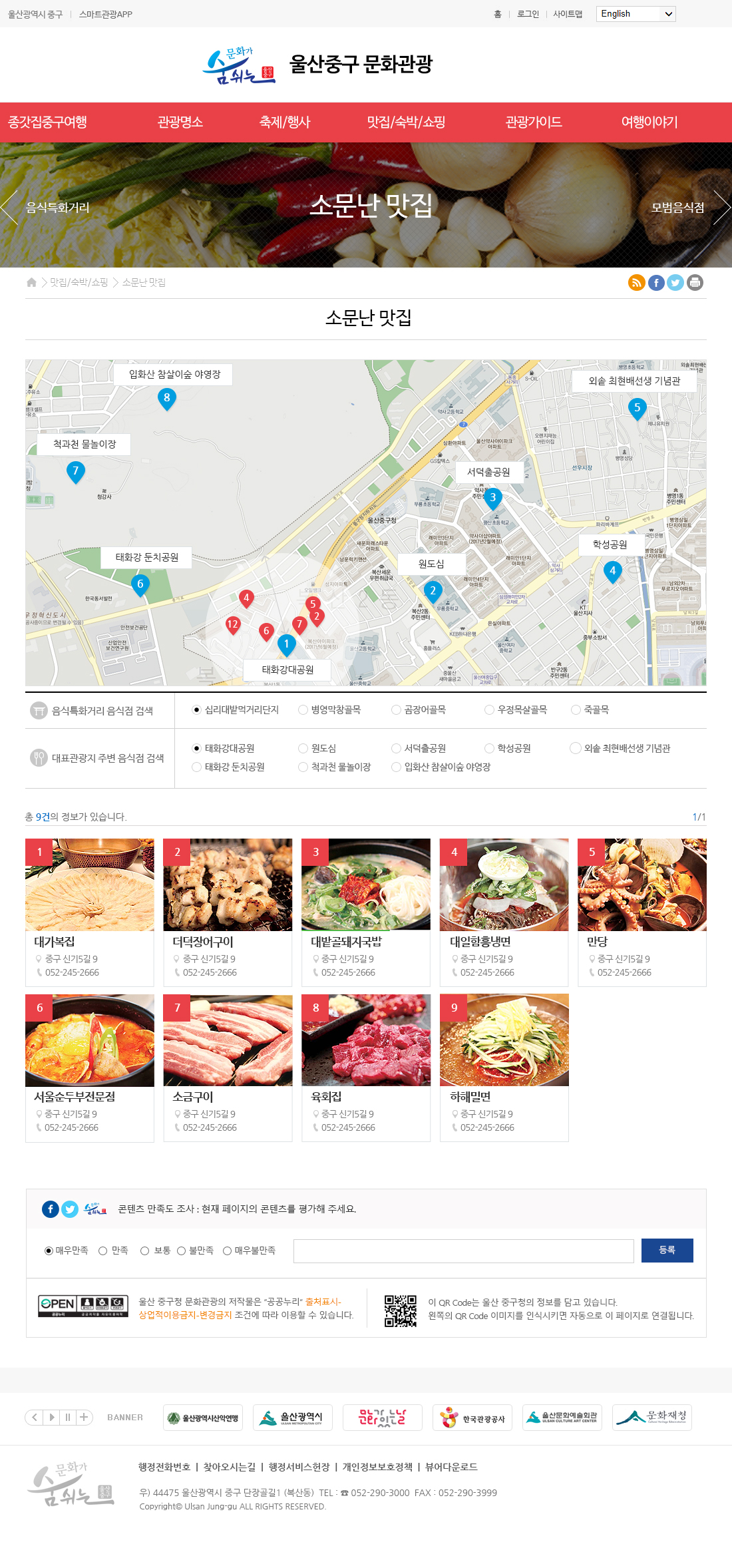Submit feedback with the 등록 button

pos(667,1251)
